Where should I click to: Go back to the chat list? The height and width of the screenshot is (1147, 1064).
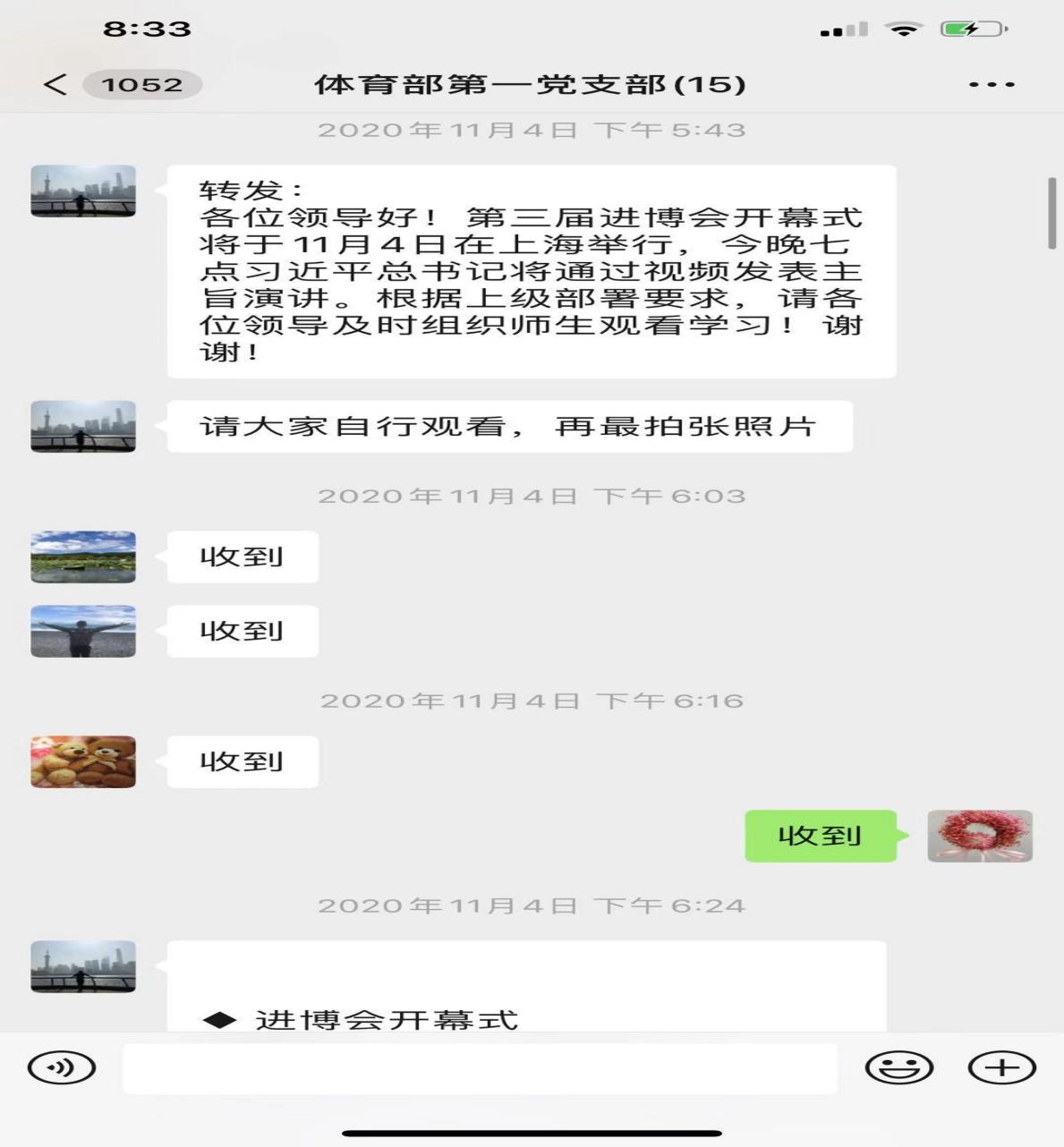(55, 85)
